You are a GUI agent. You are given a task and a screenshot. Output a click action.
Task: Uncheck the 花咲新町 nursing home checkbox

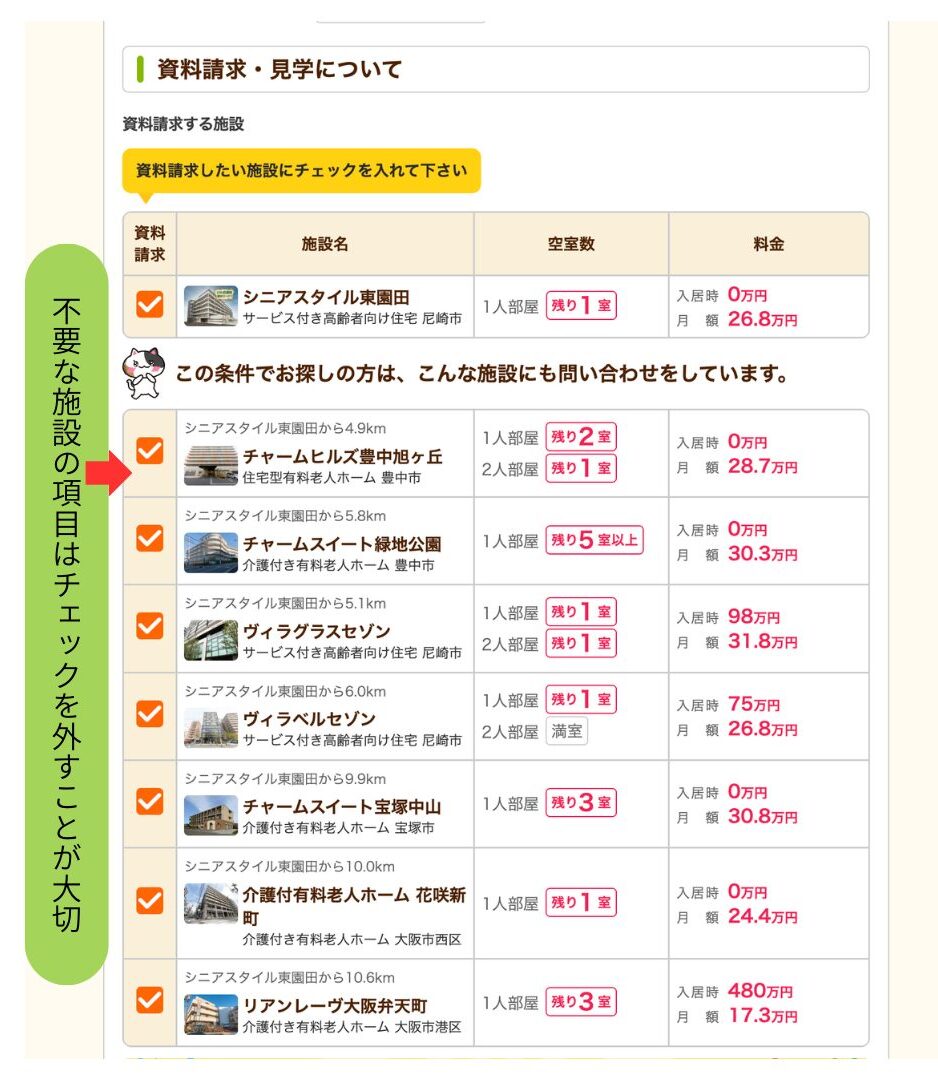pos(149,902)
